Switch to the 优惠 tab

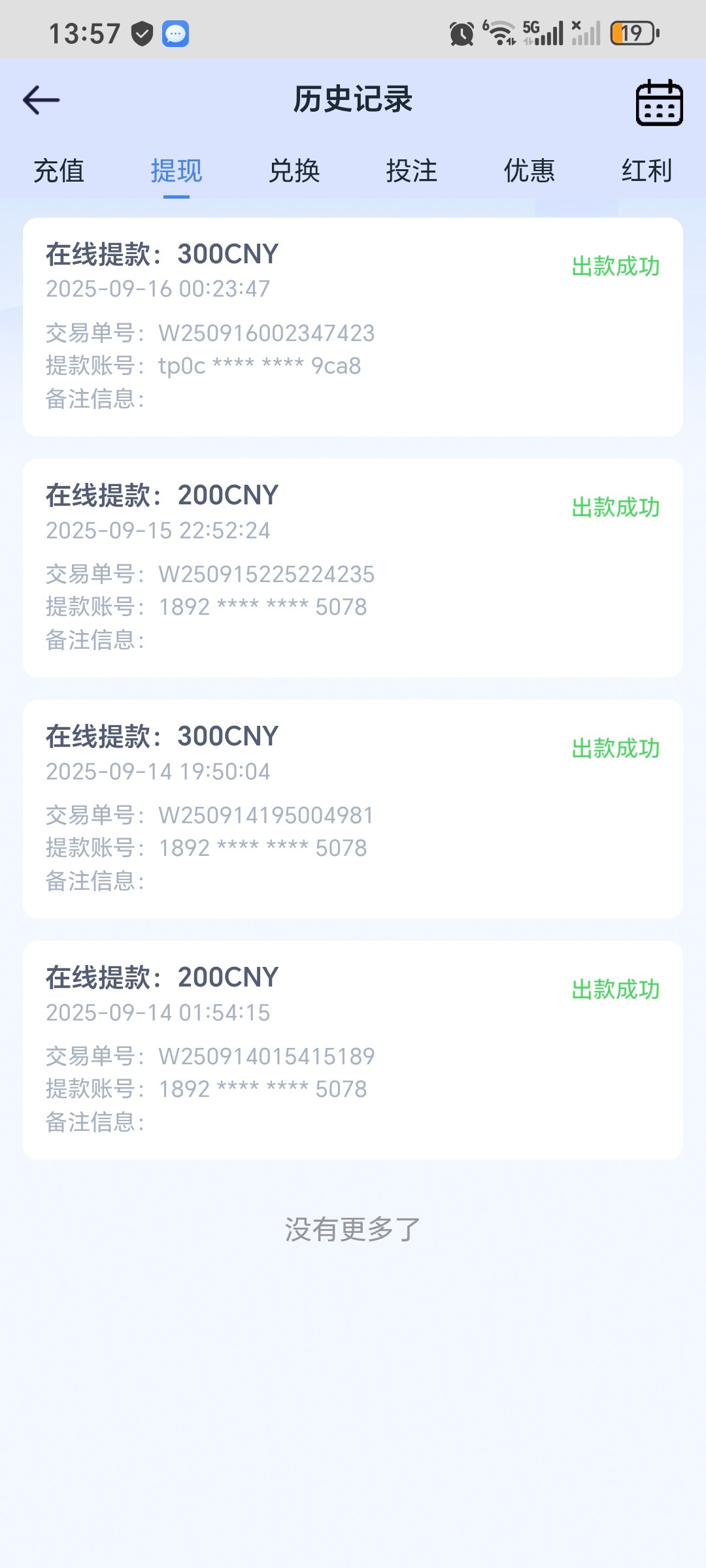(529, 171)
